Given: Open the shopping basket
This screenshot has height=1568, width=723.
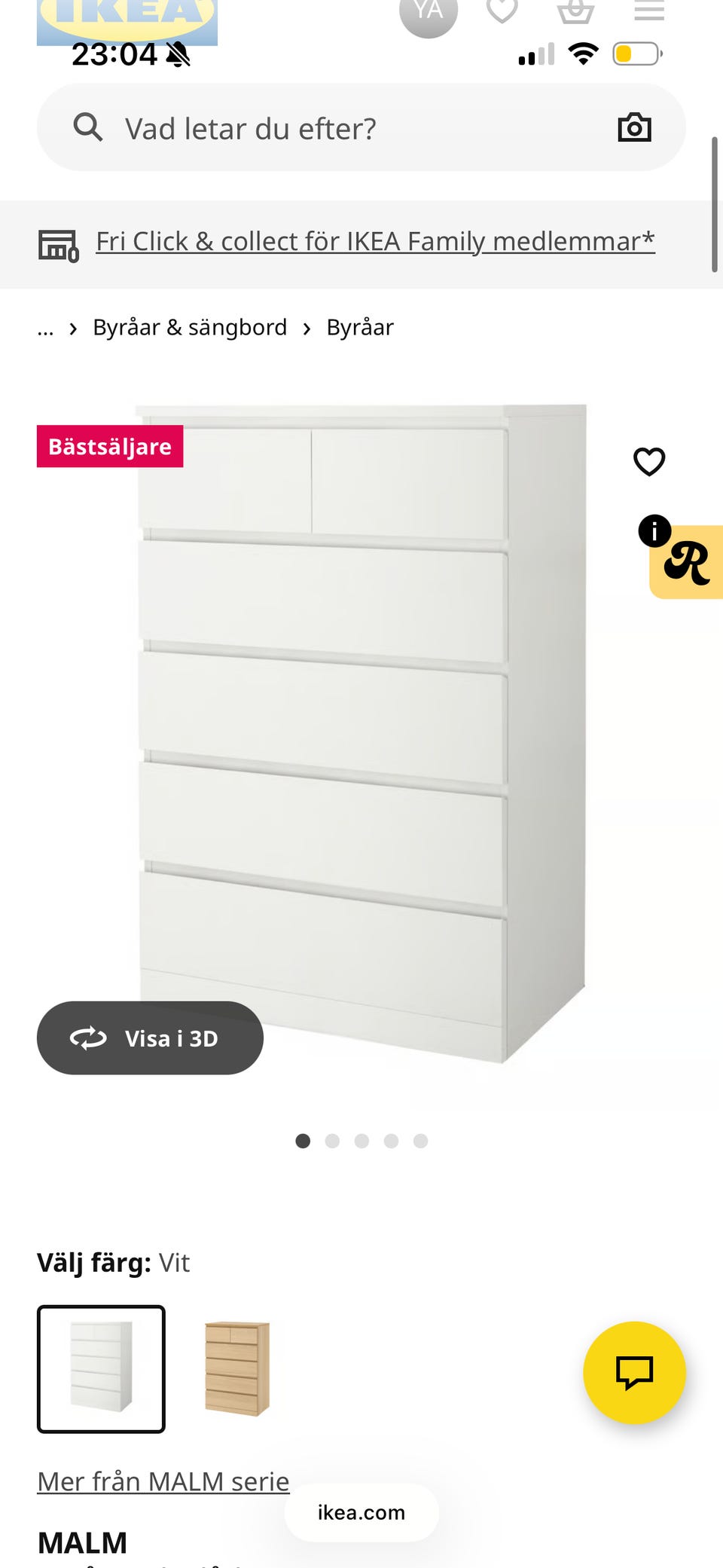Looking at the screenshot, I should (575, 11).
